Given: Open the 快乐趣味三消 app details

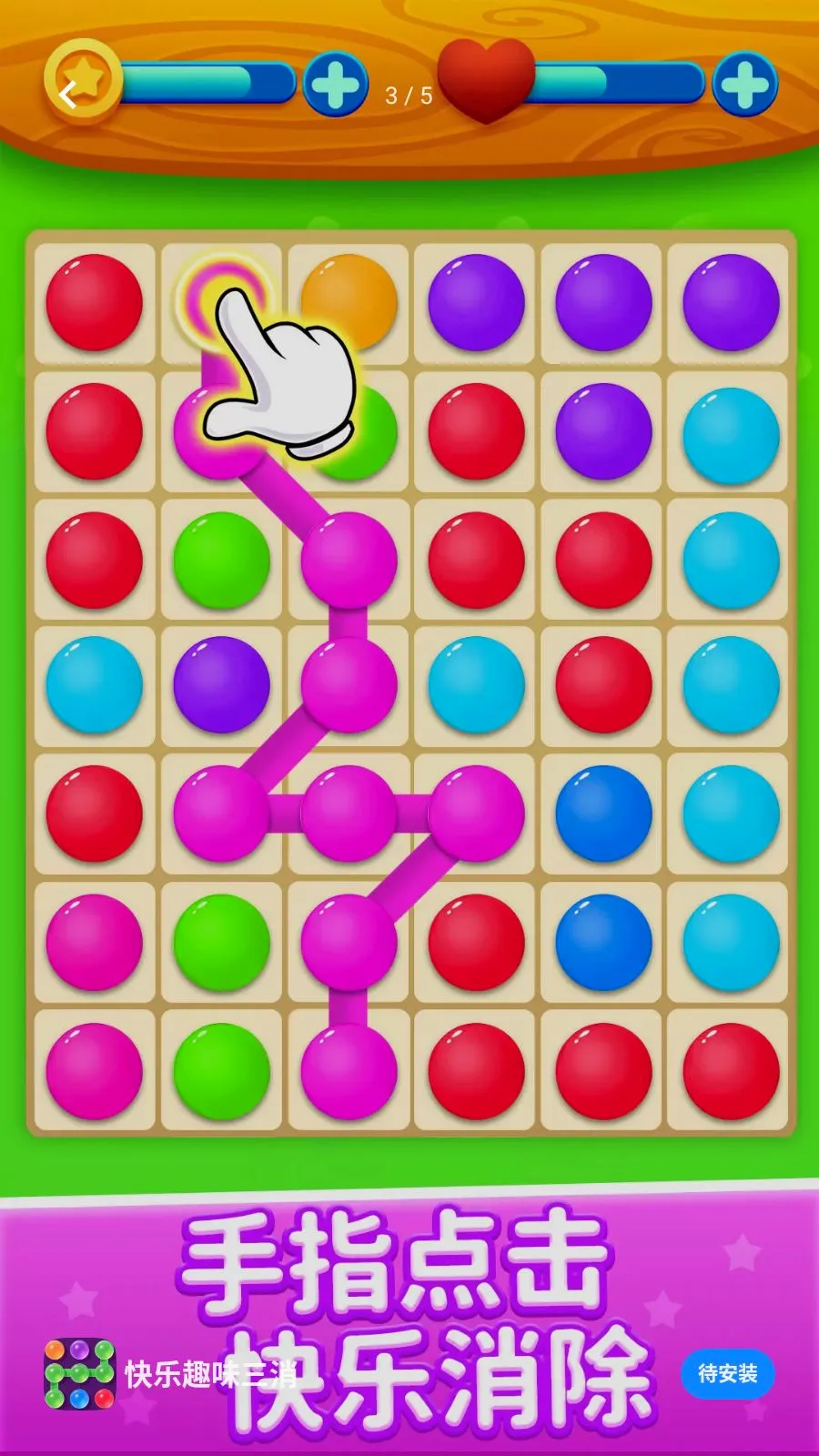Looking at the screenshot, I should pos(210,1374).
